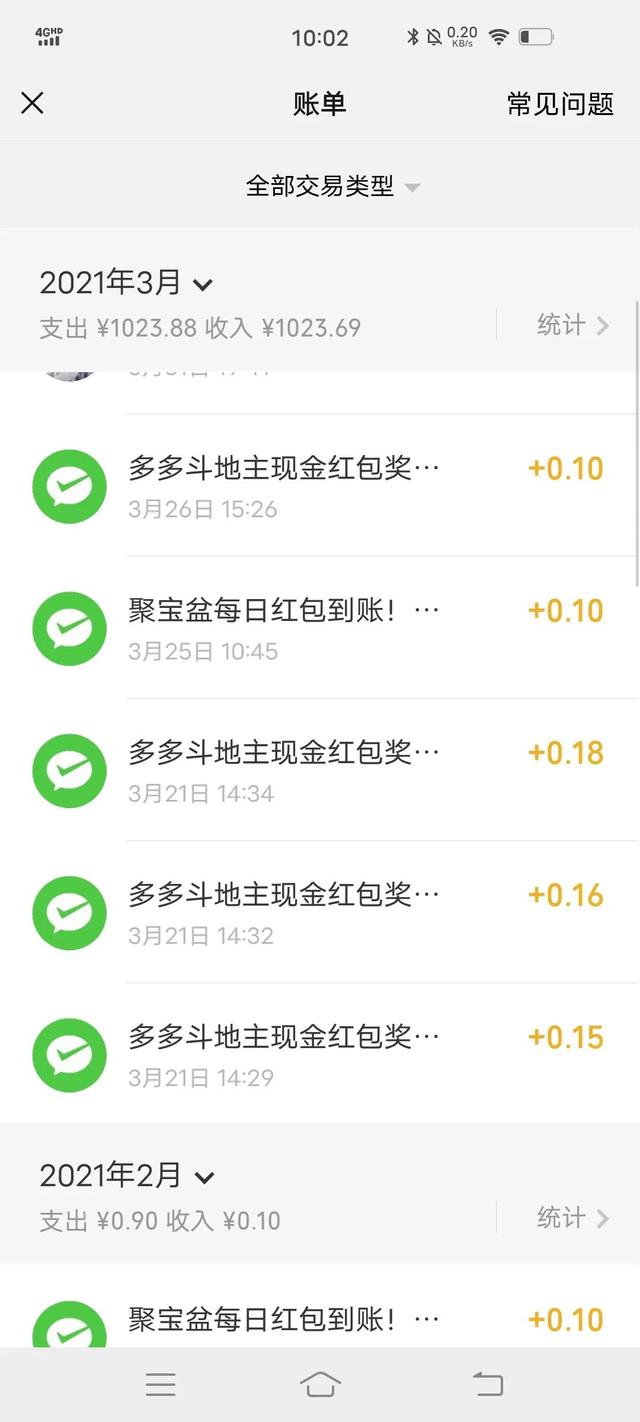This screenshot has width=640, height=1422.
Task: Tap the system home button
Action: [320, 1384]
